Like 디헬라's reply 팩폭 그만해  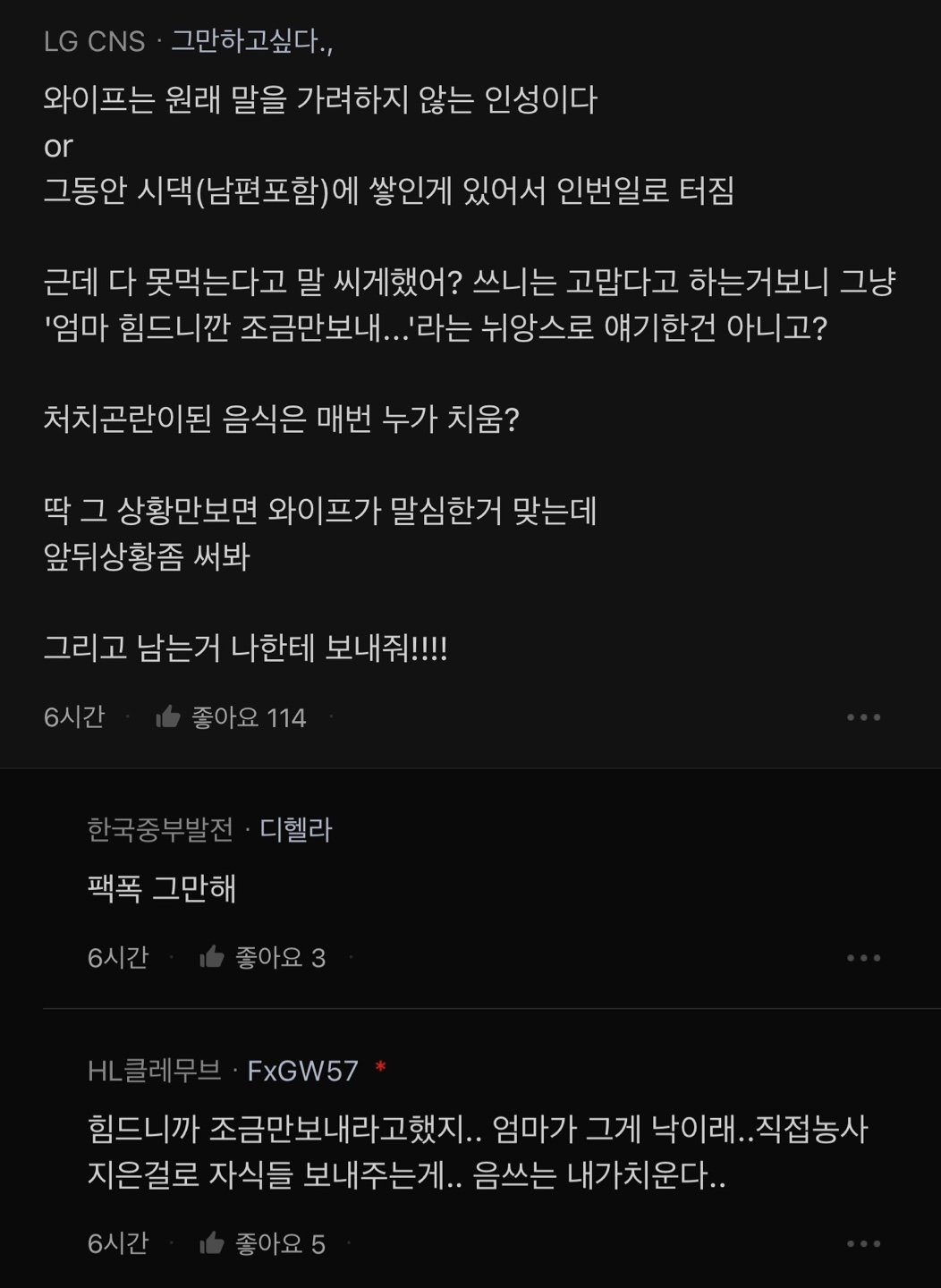coord(212,958)
